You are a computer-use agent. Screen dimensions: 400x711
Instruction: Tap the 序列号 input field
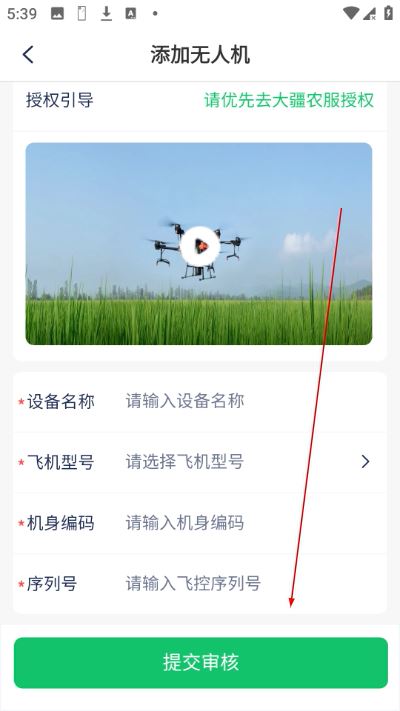[x=245, y=583]
